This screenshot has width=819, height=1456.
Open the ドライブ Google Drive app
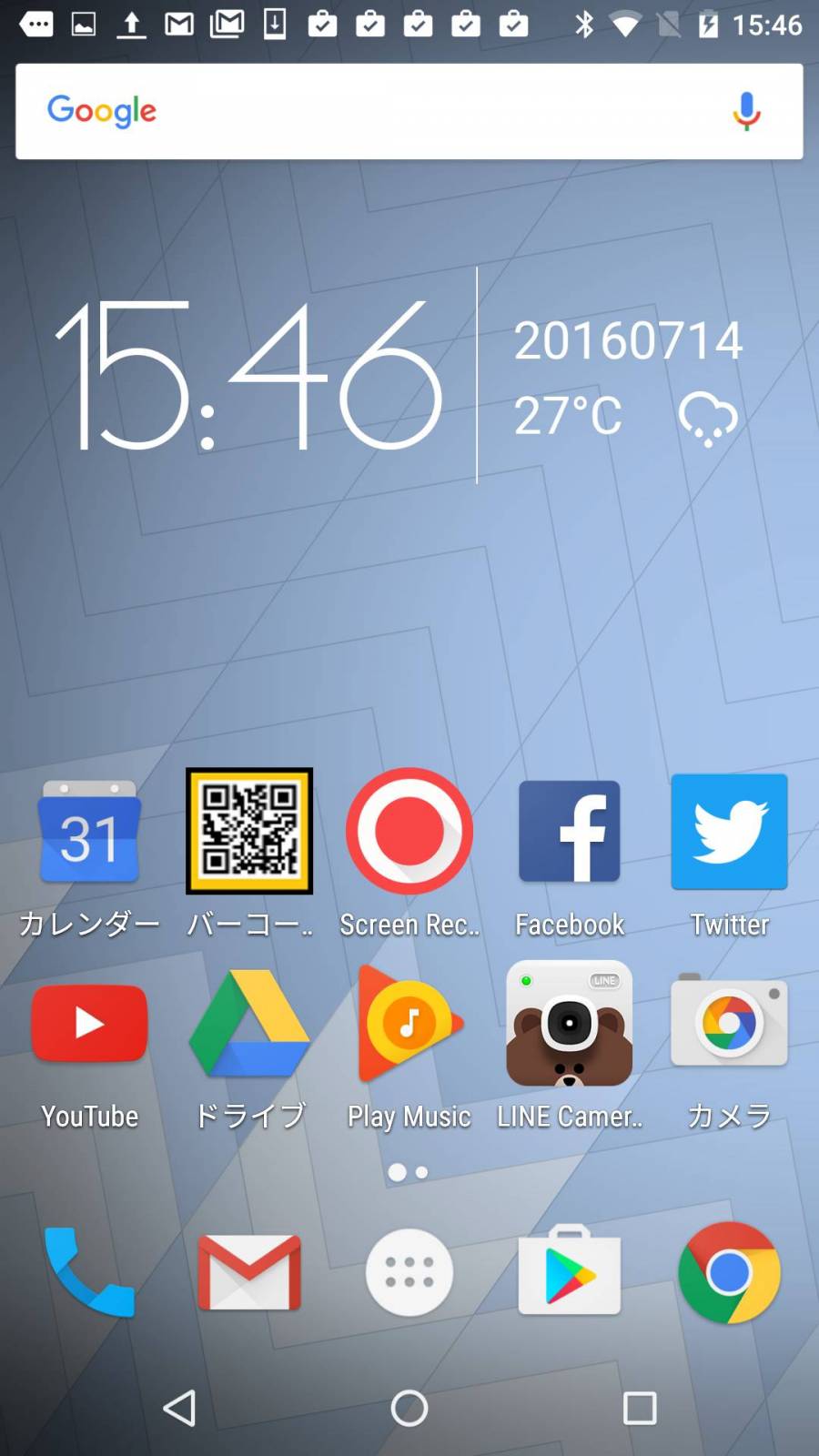pyautogui.click(x=249, y=1024)
